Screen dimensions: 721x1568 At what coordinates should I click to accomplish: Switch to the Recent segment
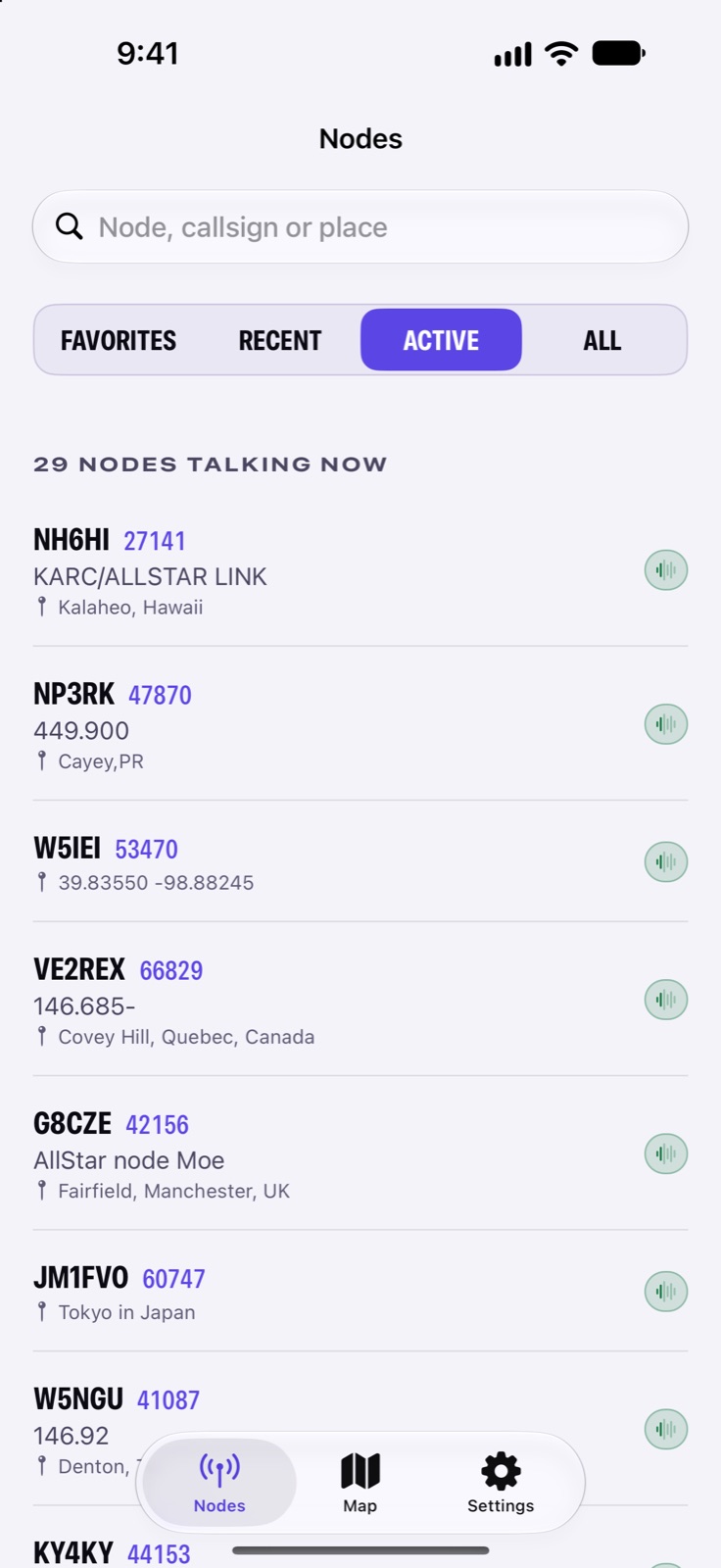pos(280,340)
